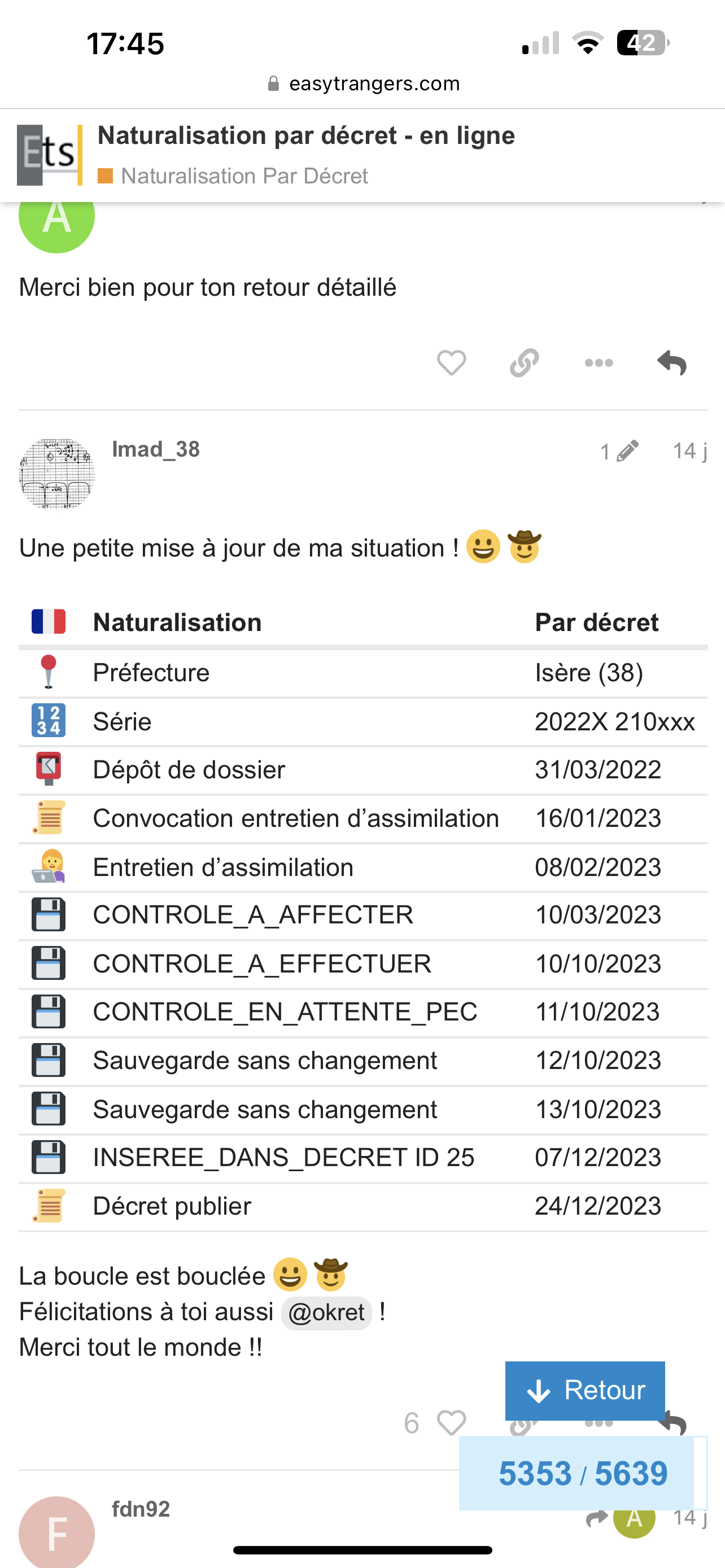Like Imad_38's situation update post

point(451,1422)
